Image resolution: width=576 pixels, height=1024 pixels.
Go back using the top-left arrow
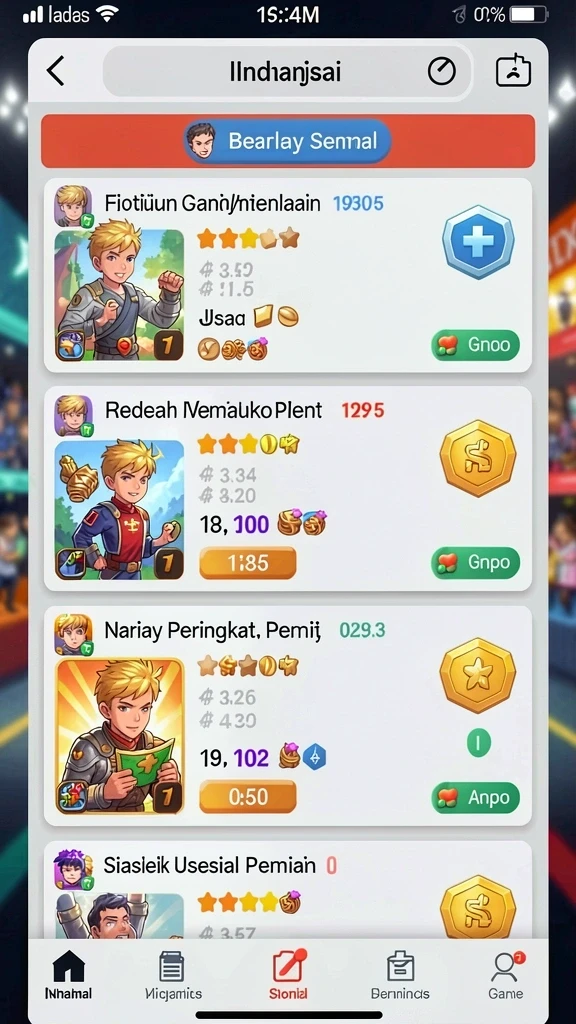[56, 71]
